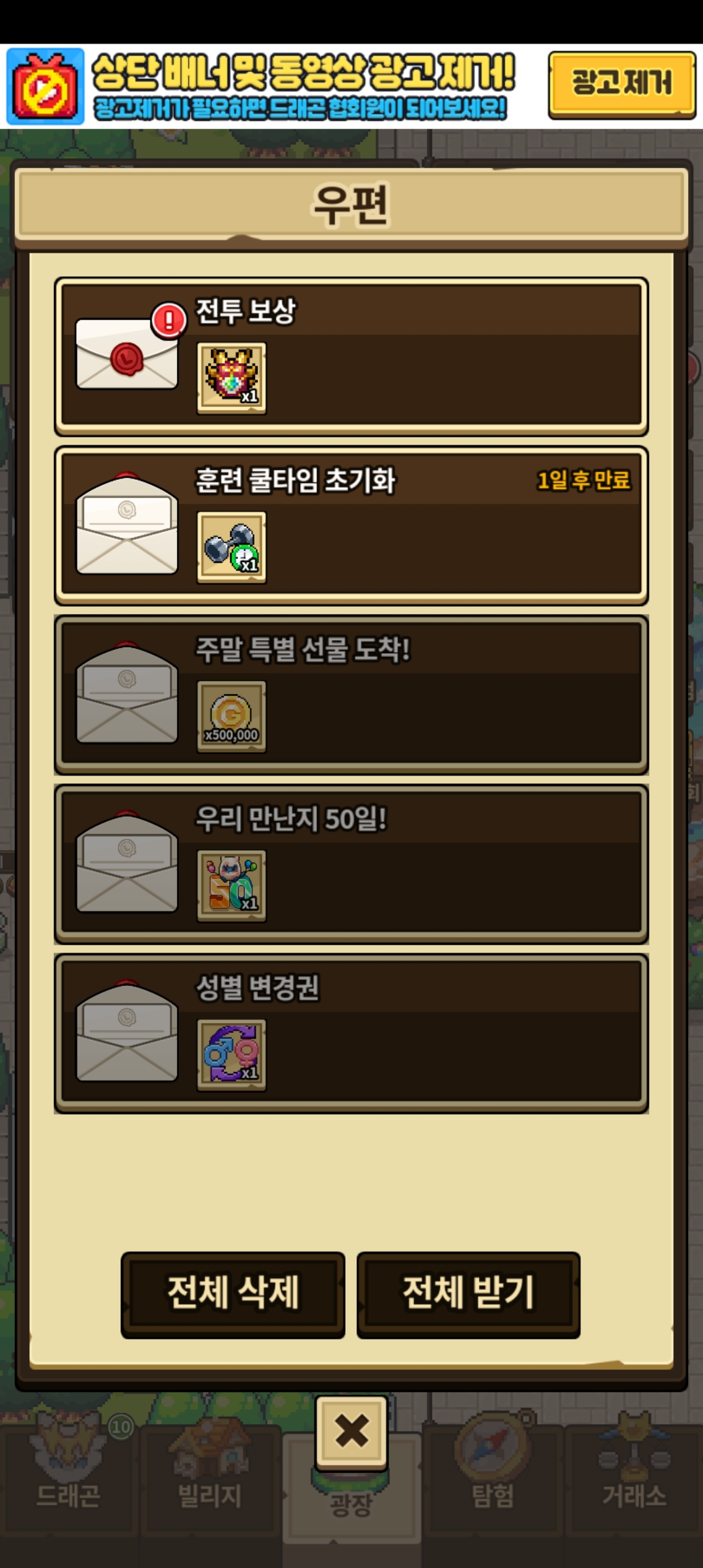Open the 주말 특별 선물 도착! mail
703x1568 pixels.
351,695
